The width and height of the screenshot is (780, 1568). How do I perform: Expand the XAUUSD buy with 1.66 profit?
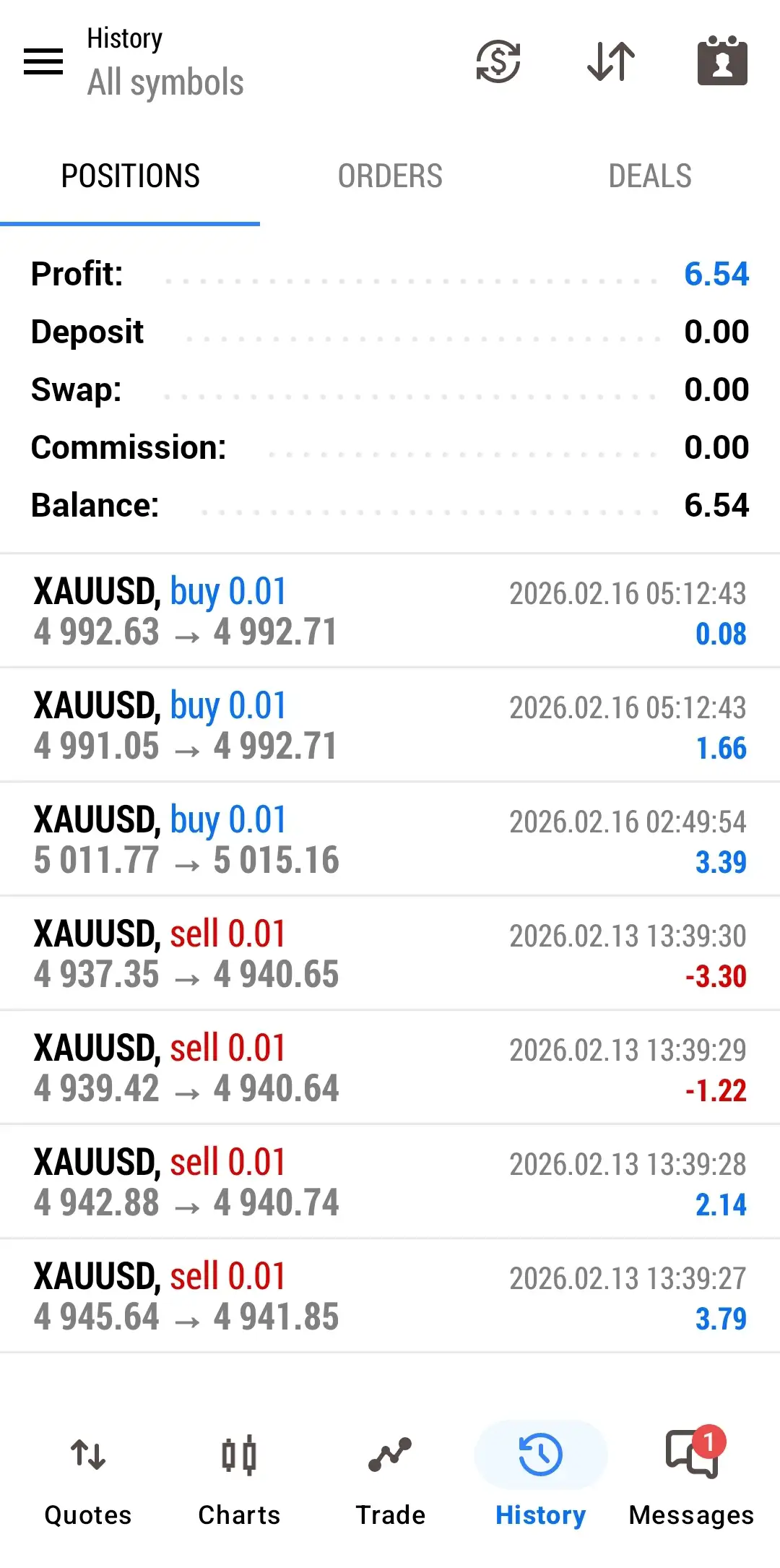[390, 725]
